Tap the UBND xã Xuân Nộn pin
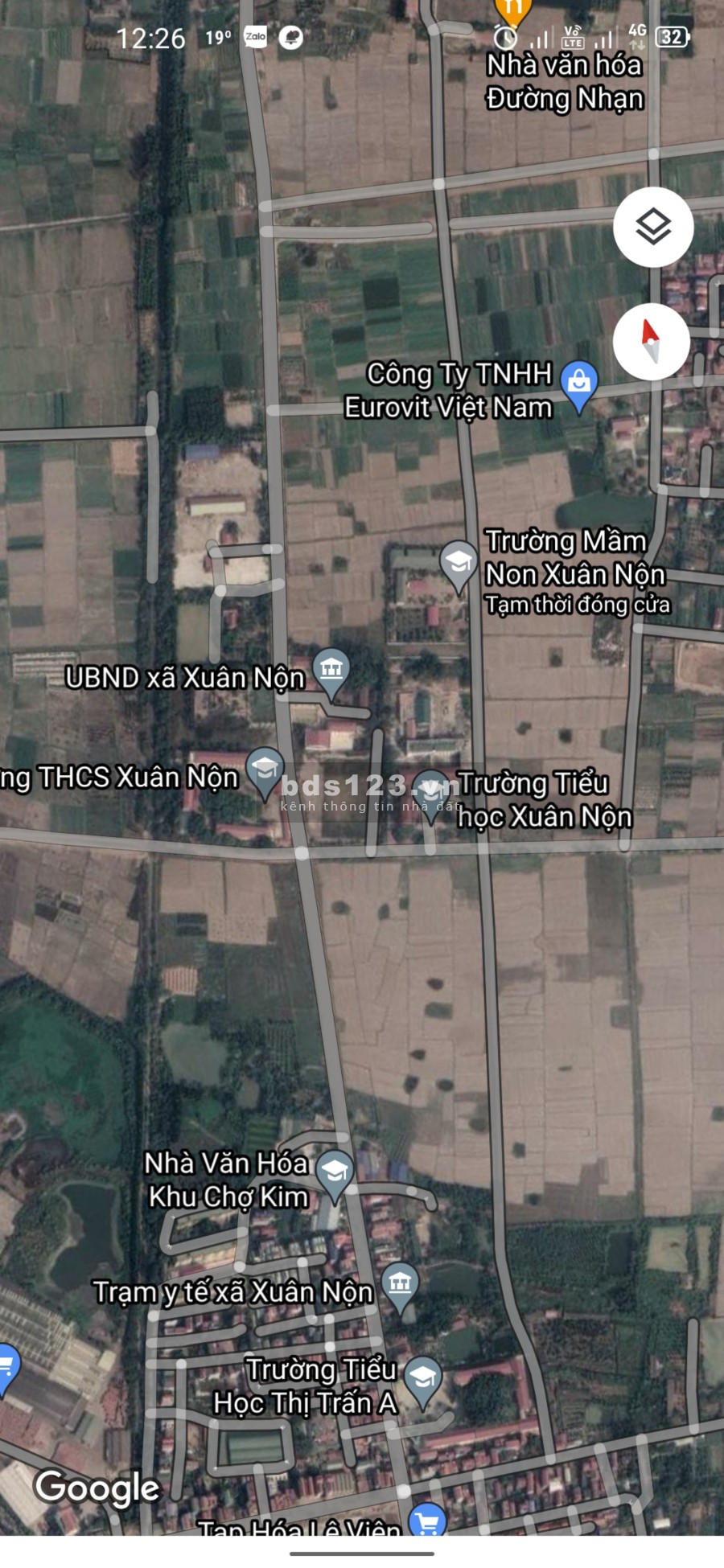The height and width of the screenshot is (1568, 724). click(x=331, y=669)
